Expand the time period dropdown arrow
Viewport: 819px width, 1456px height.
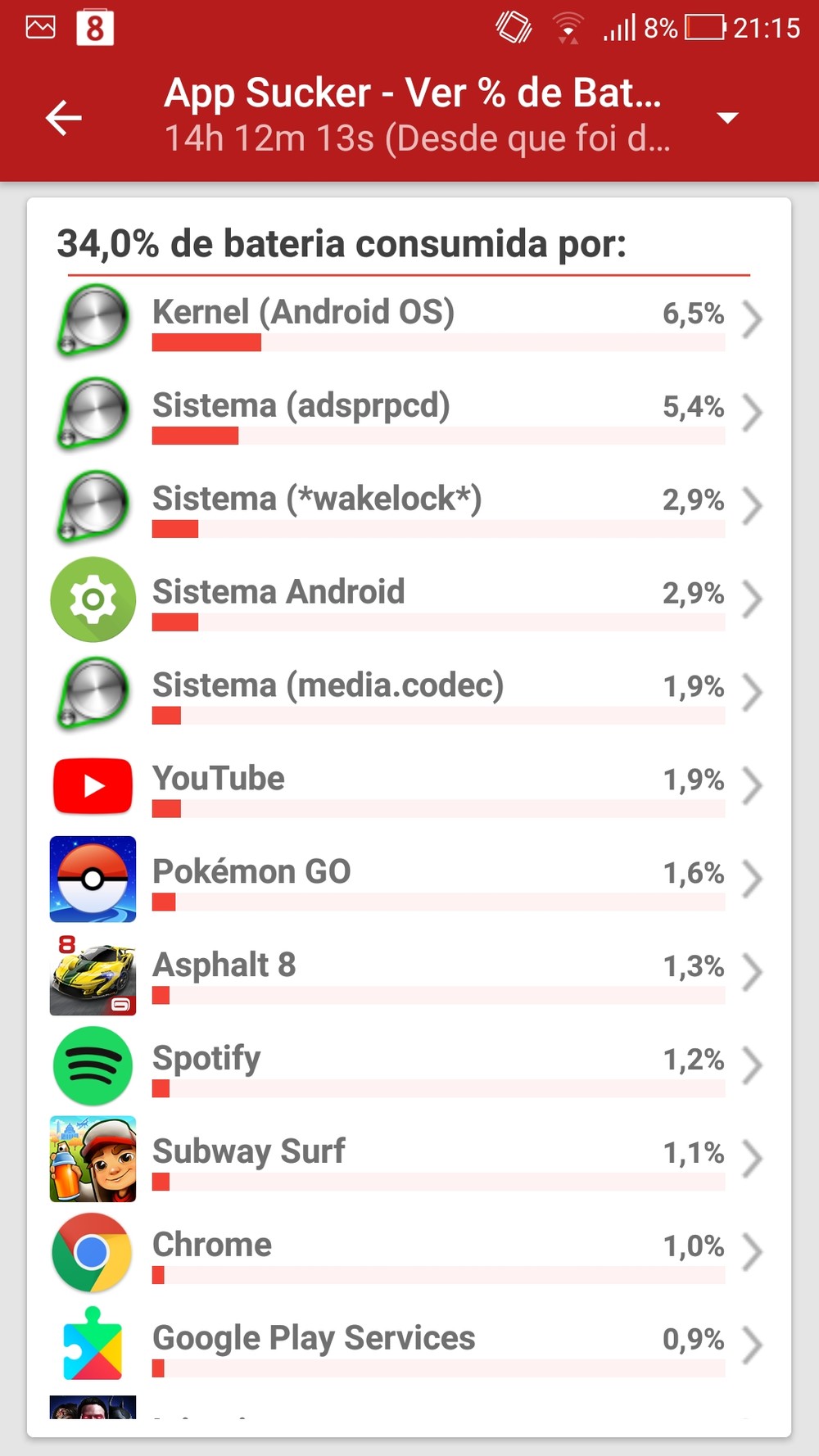727,118
